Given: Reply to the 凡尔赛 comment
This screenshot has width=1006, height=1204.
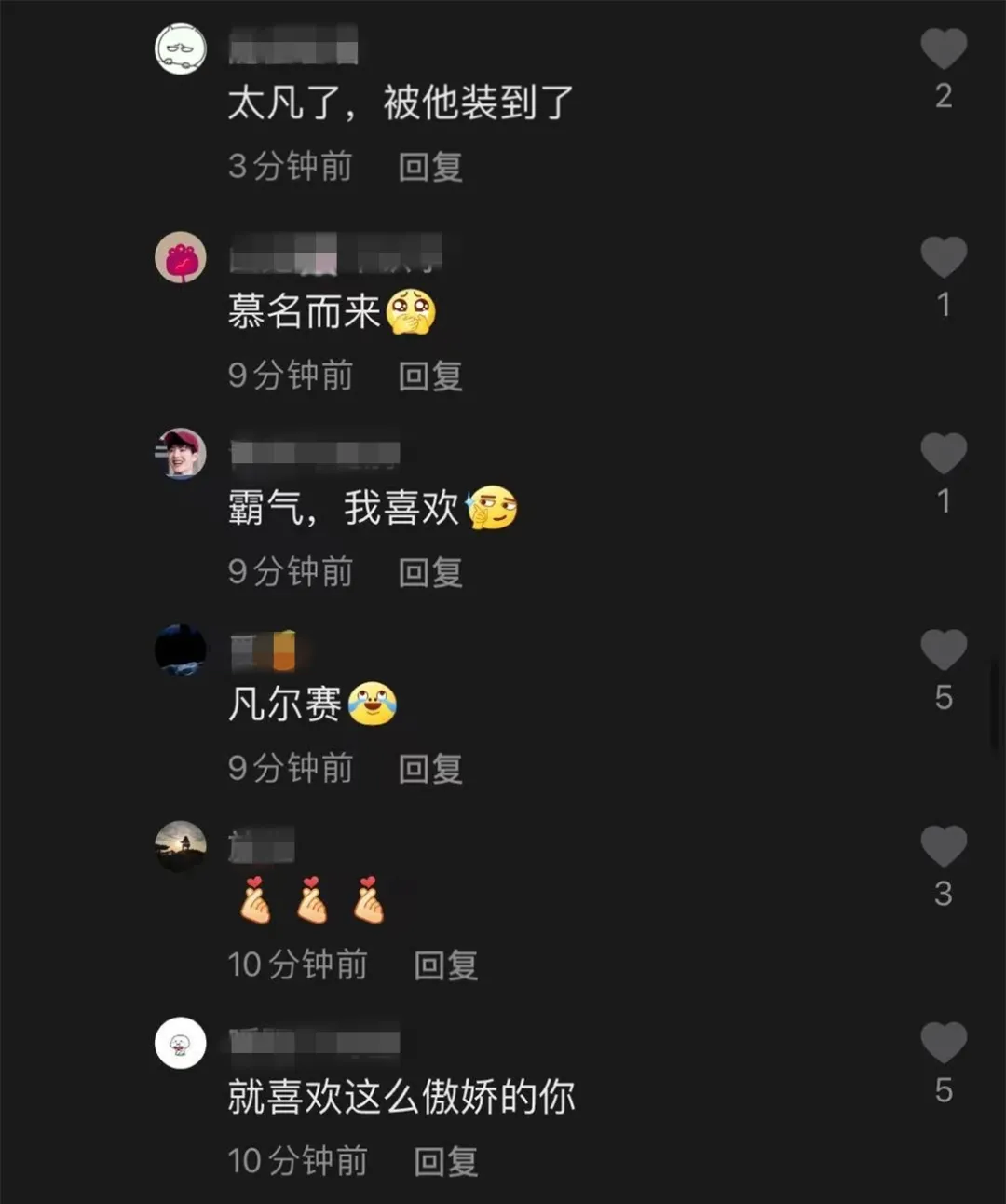Looking at the screenshot, I should (430, 770).
